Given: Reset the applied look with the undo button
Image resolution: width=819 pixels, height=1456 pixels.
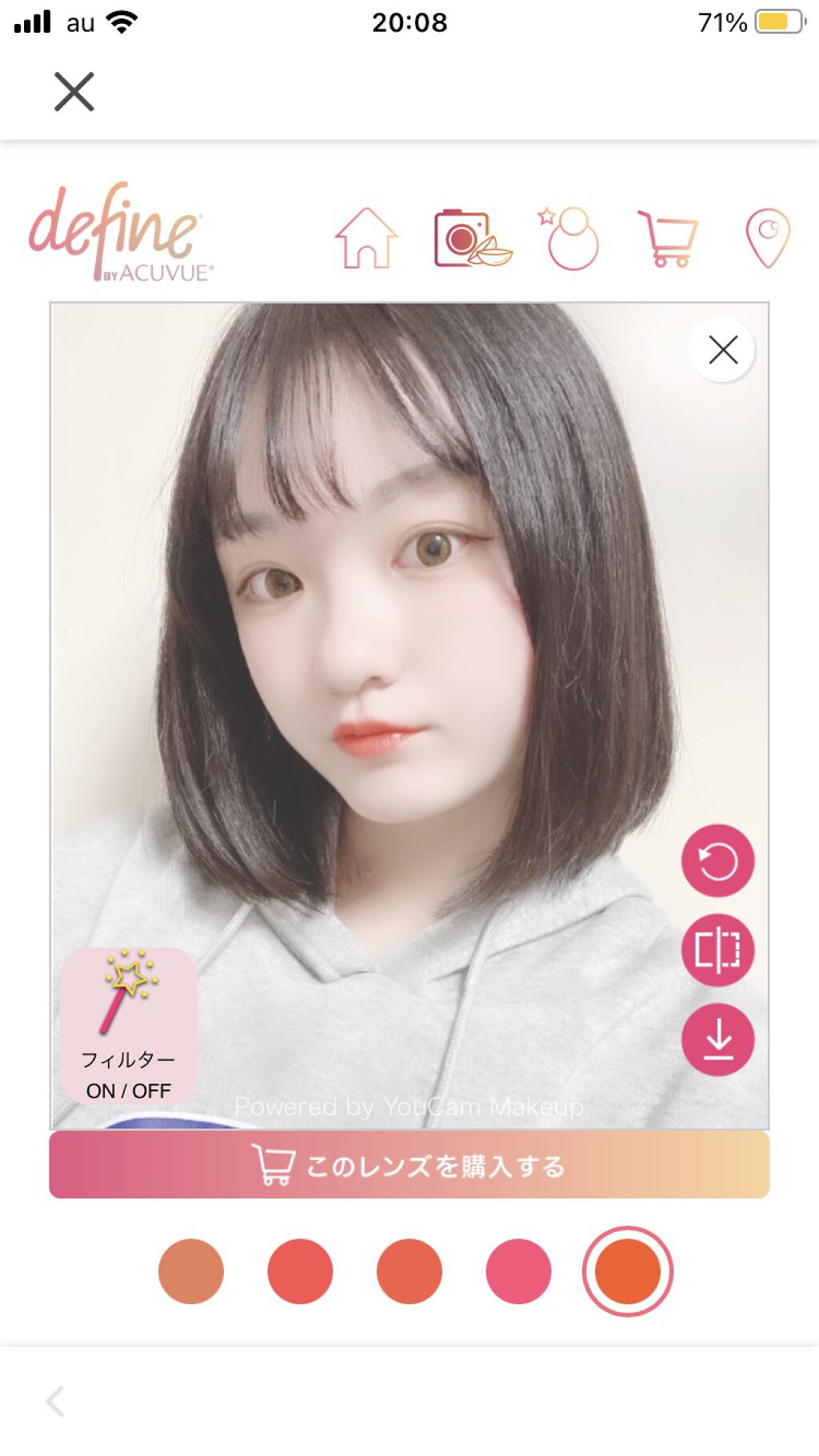Looking at the screenshot, I should point(717,861).
